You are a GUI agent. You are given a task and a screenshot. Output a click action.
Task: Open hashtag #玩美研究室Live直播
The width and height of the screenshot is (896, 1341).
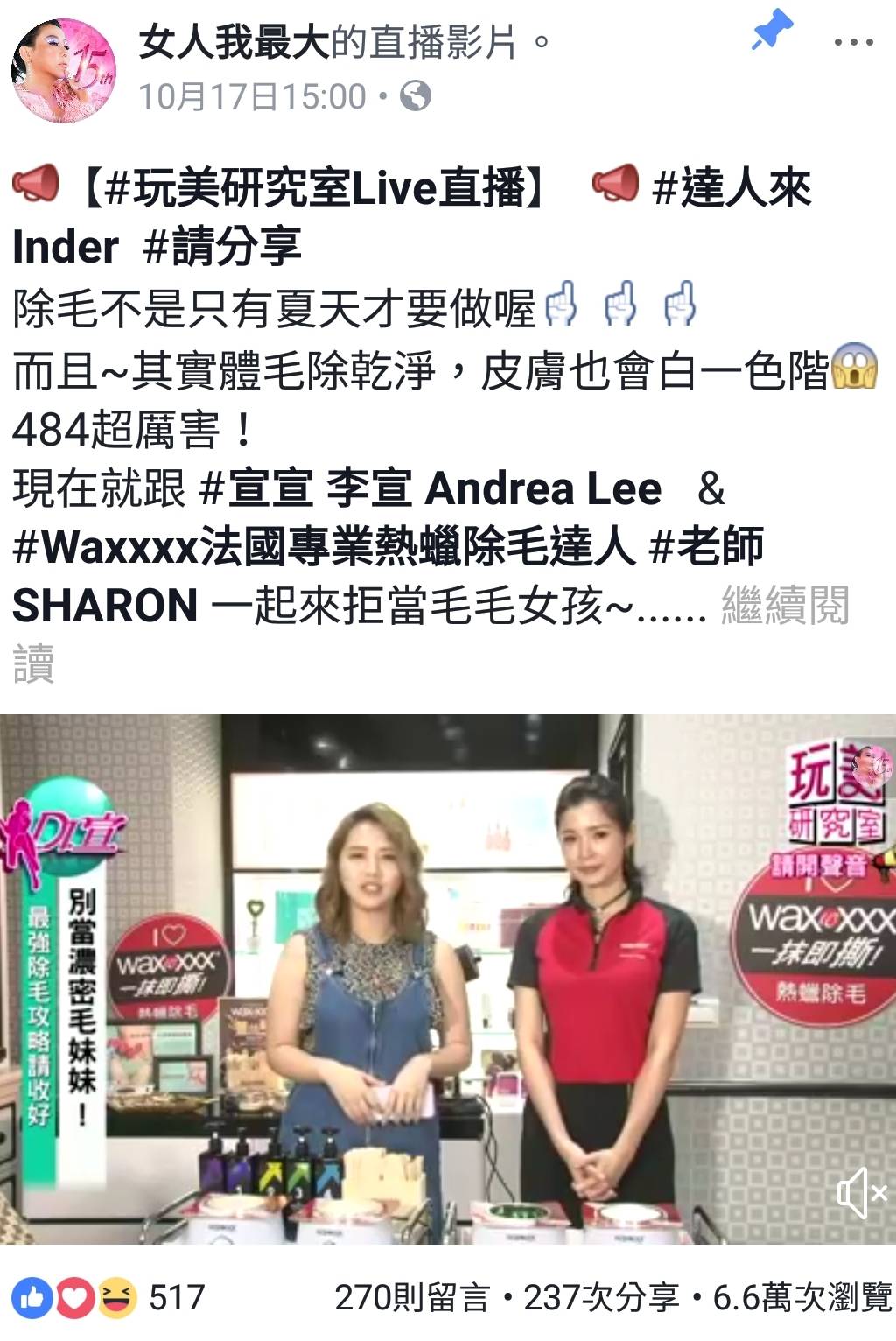pyautogui.click(x=313, y=188)
